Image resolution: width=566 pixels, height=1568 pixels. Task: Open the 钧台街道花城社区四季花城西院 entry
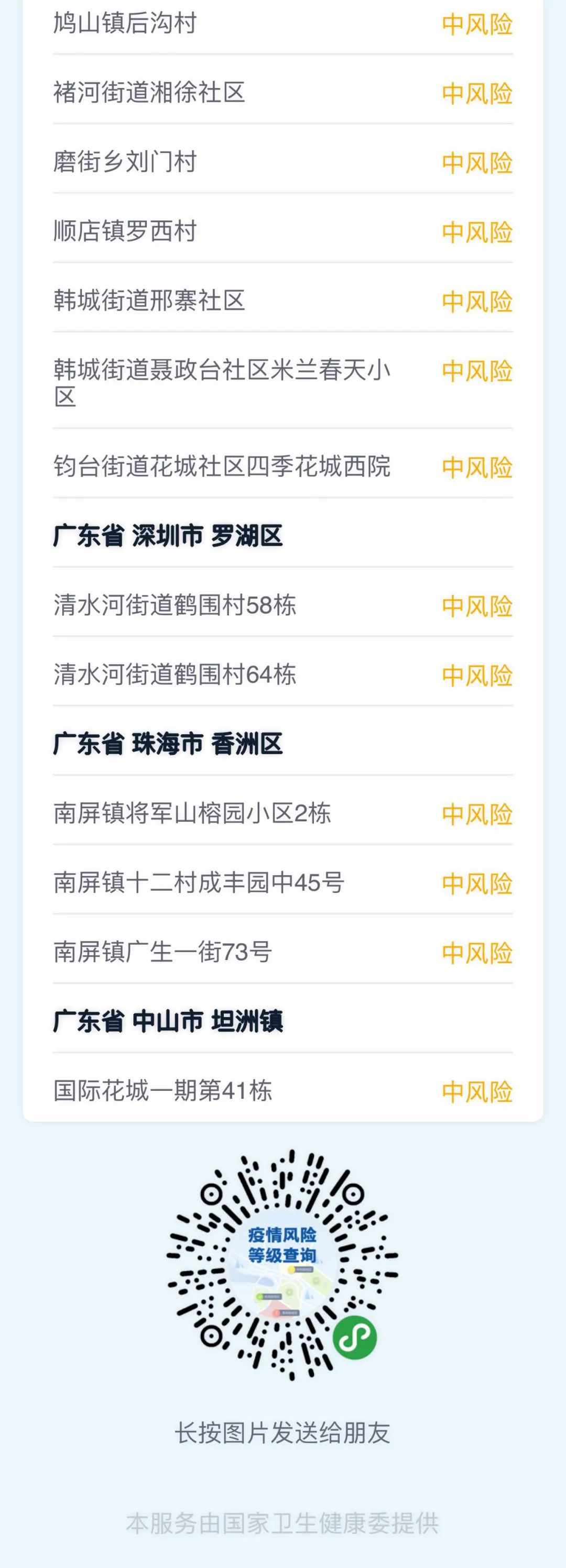tap(222, 466)
